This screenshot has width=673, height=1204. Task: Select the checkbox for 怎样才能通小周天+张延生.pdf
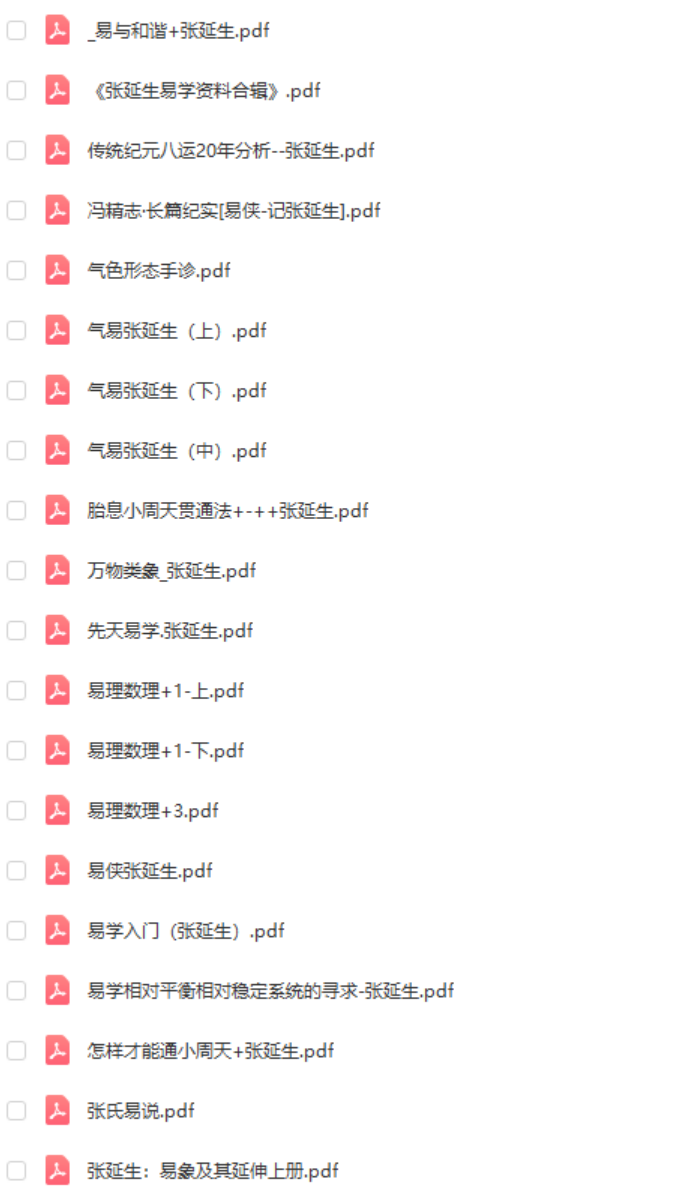(x=16, y=1051)
